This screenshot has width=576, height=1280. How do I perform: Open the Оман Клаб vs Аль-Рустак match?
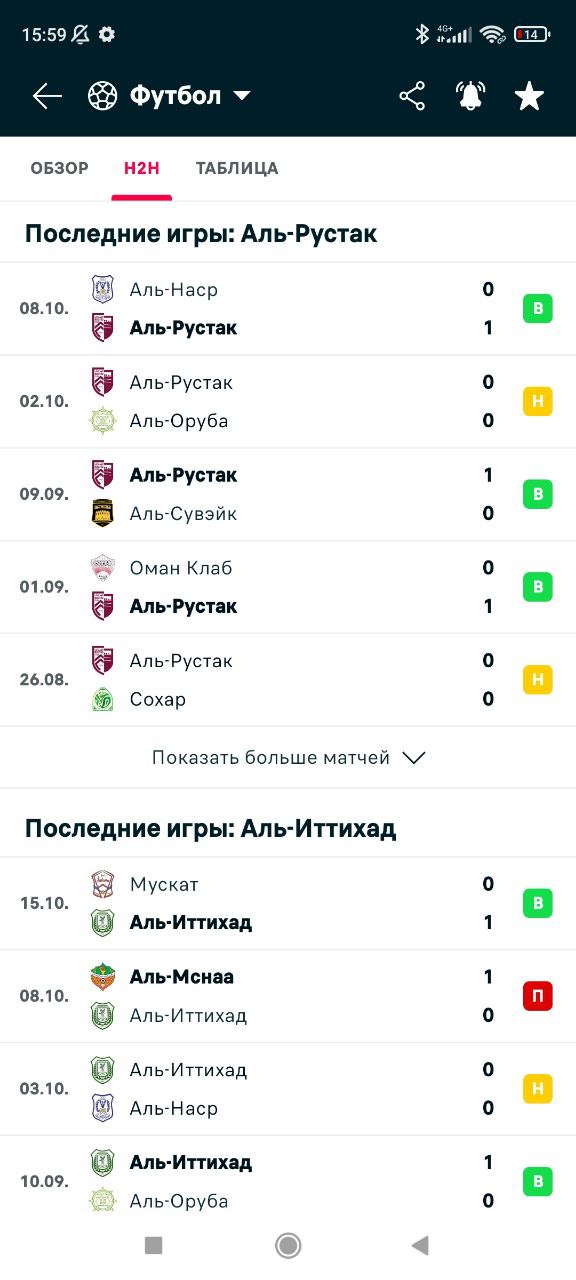point(288,587)
